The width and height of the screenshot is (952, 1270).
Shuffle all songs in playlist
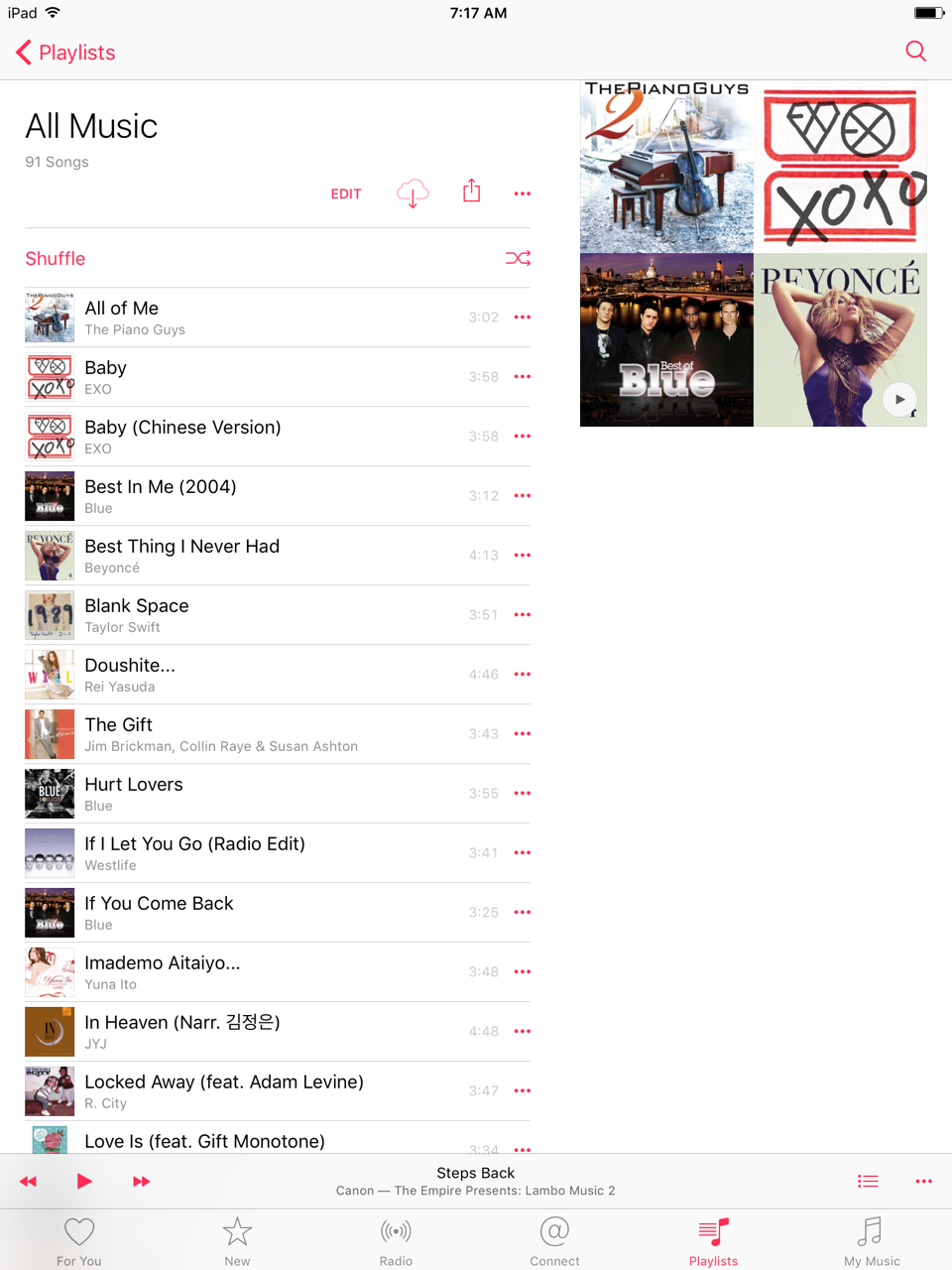[278, 258]
